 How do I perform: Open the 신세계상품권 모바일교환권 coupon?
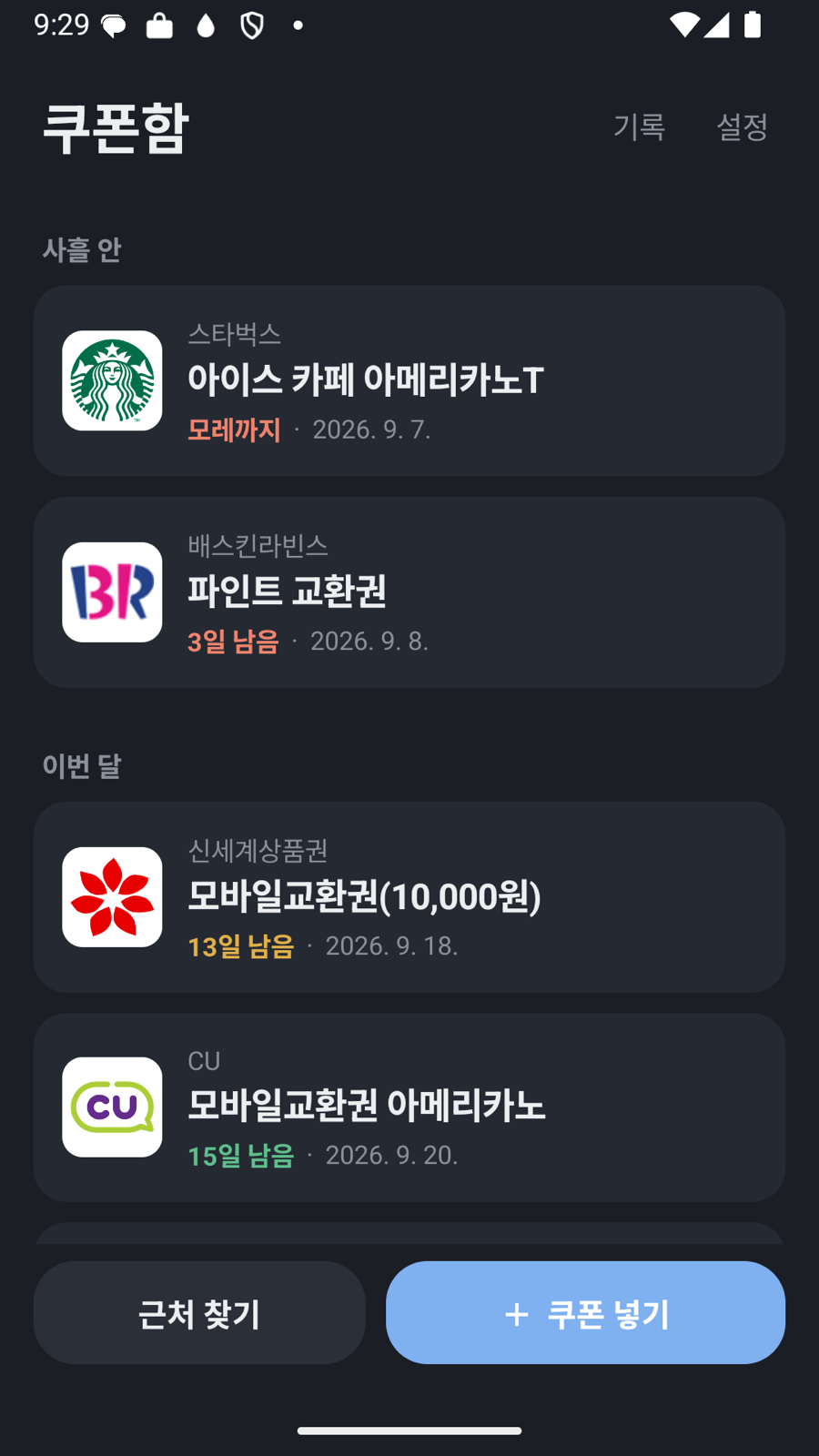click(x=409, y=897)
